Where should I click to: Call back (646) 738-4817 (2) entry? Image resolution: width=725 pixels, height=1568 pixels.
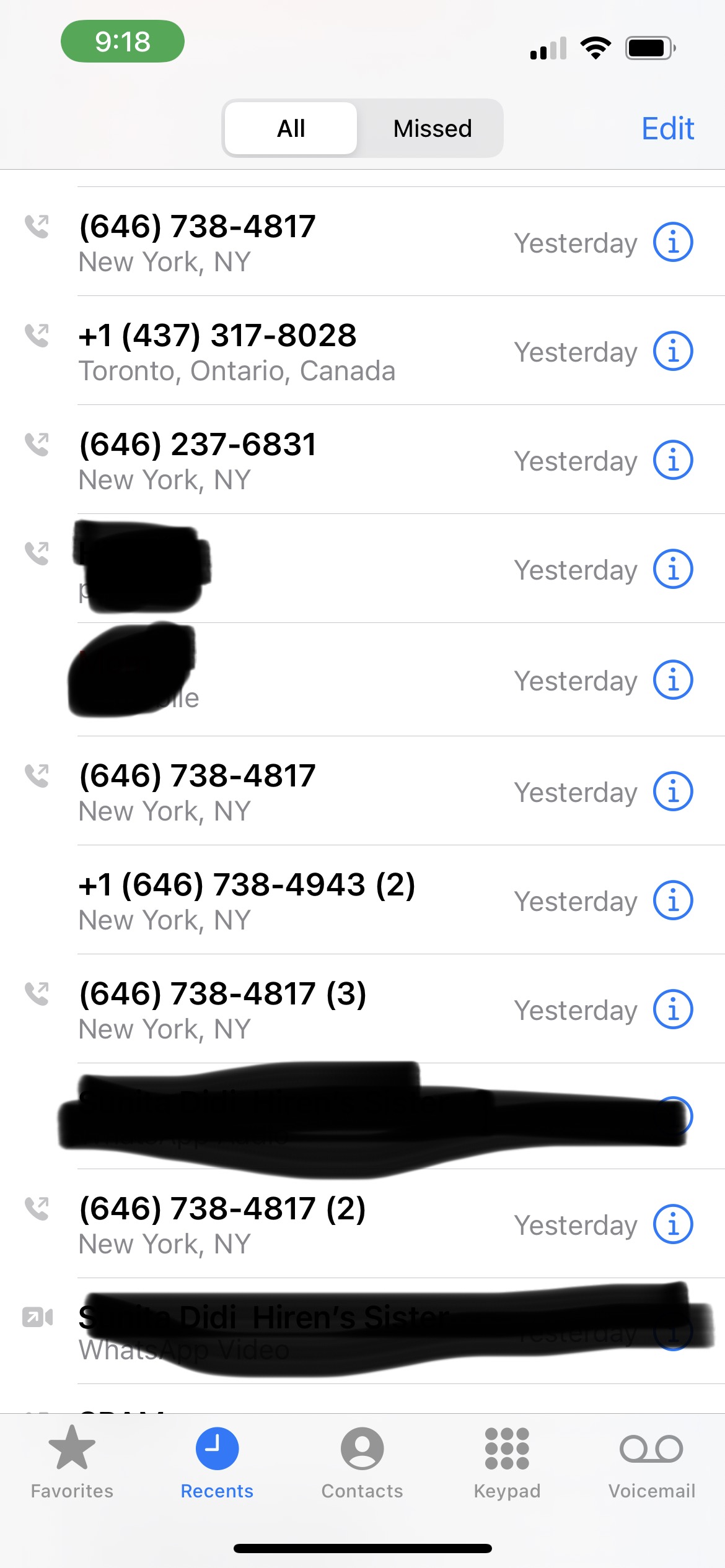248,1225
